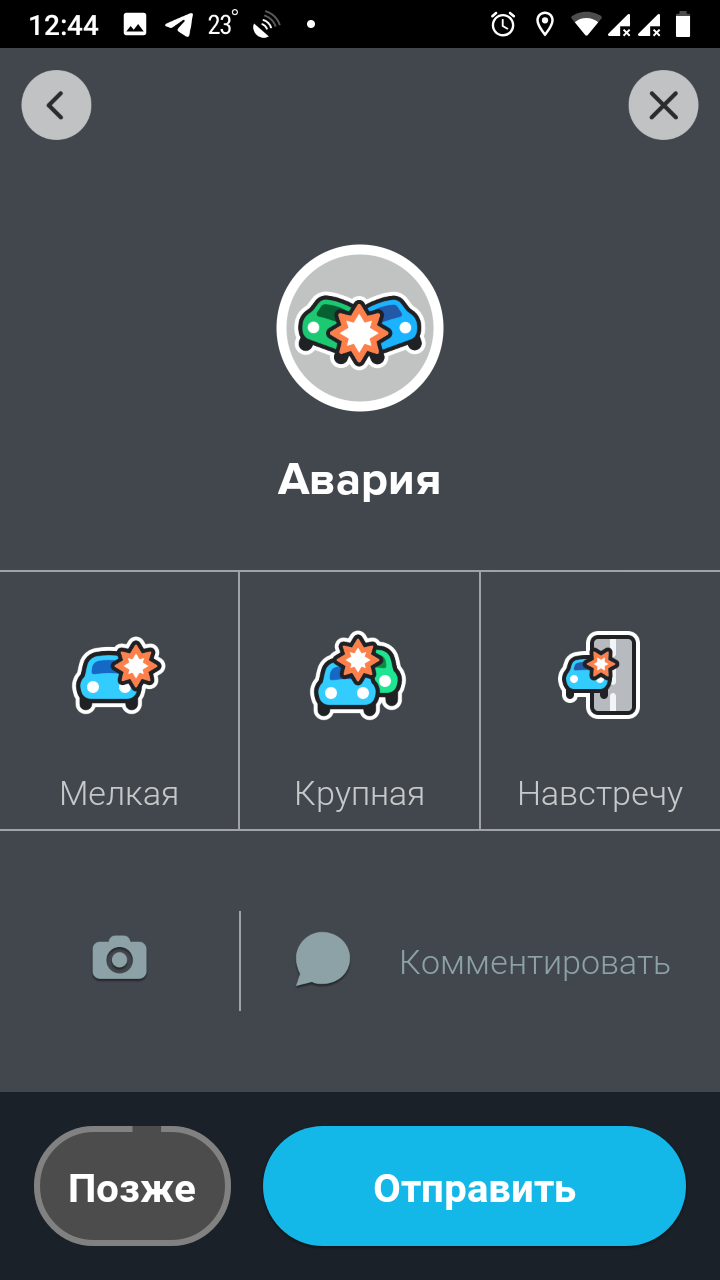Submit the report with Отправить
The width and height of the screenshot is (720, 1280).
[x=474, y=1187]
